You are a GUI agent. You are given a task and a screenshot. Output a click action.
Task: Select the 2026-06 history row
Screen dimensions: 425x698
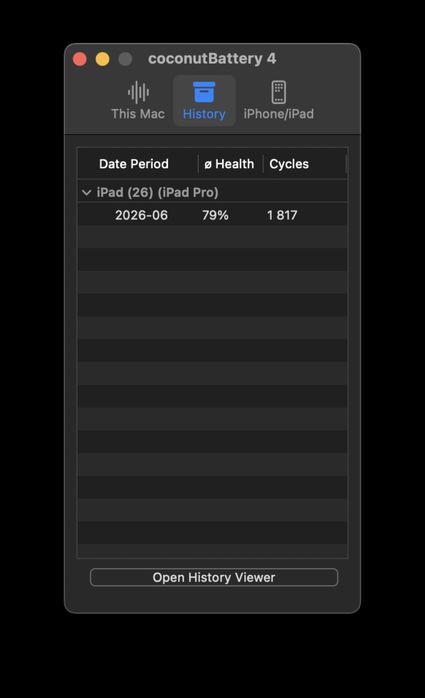click(x=212, y=215)
